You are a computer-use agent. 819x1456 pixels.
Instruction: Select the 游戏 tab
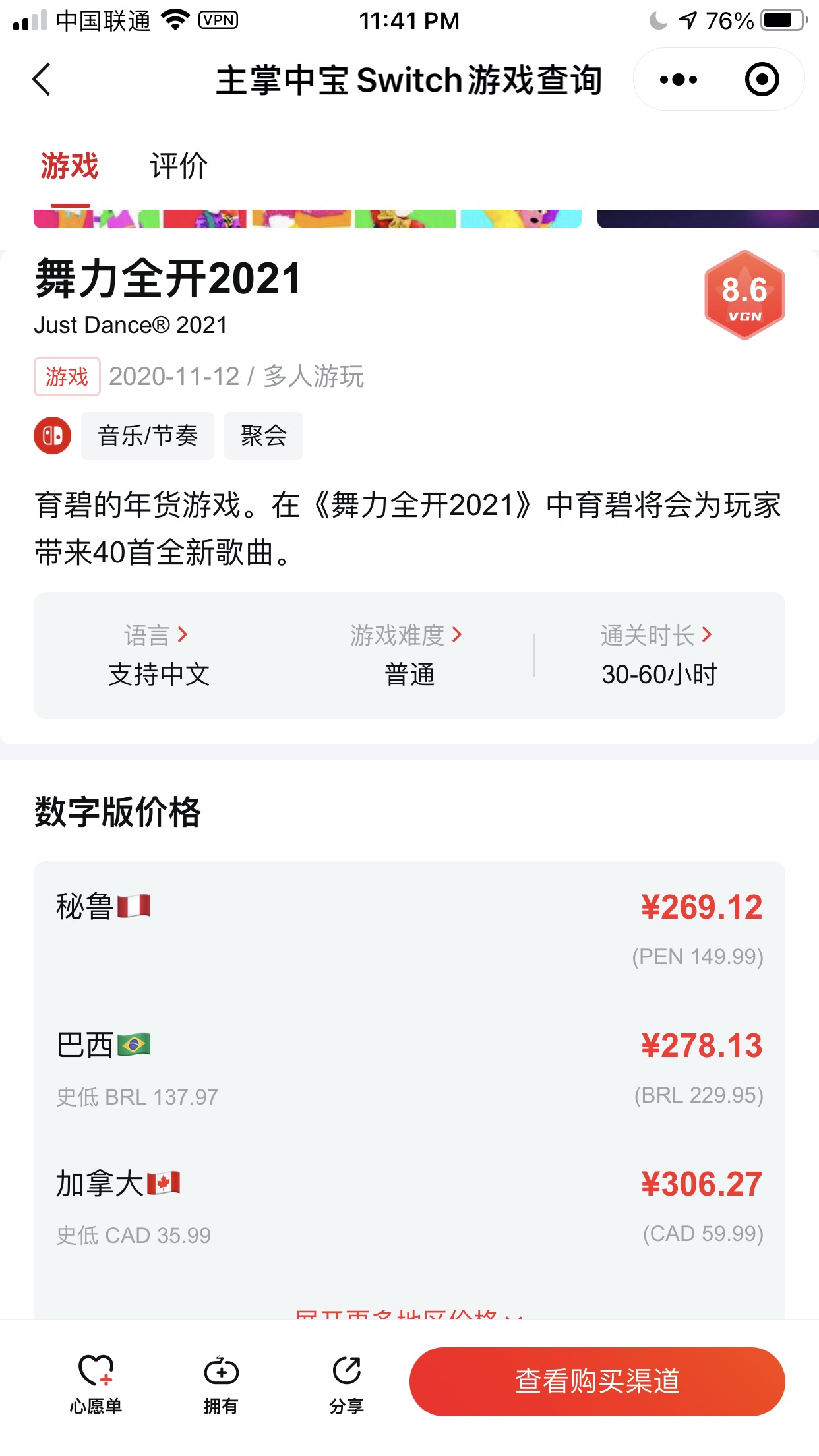pos(69,166)
